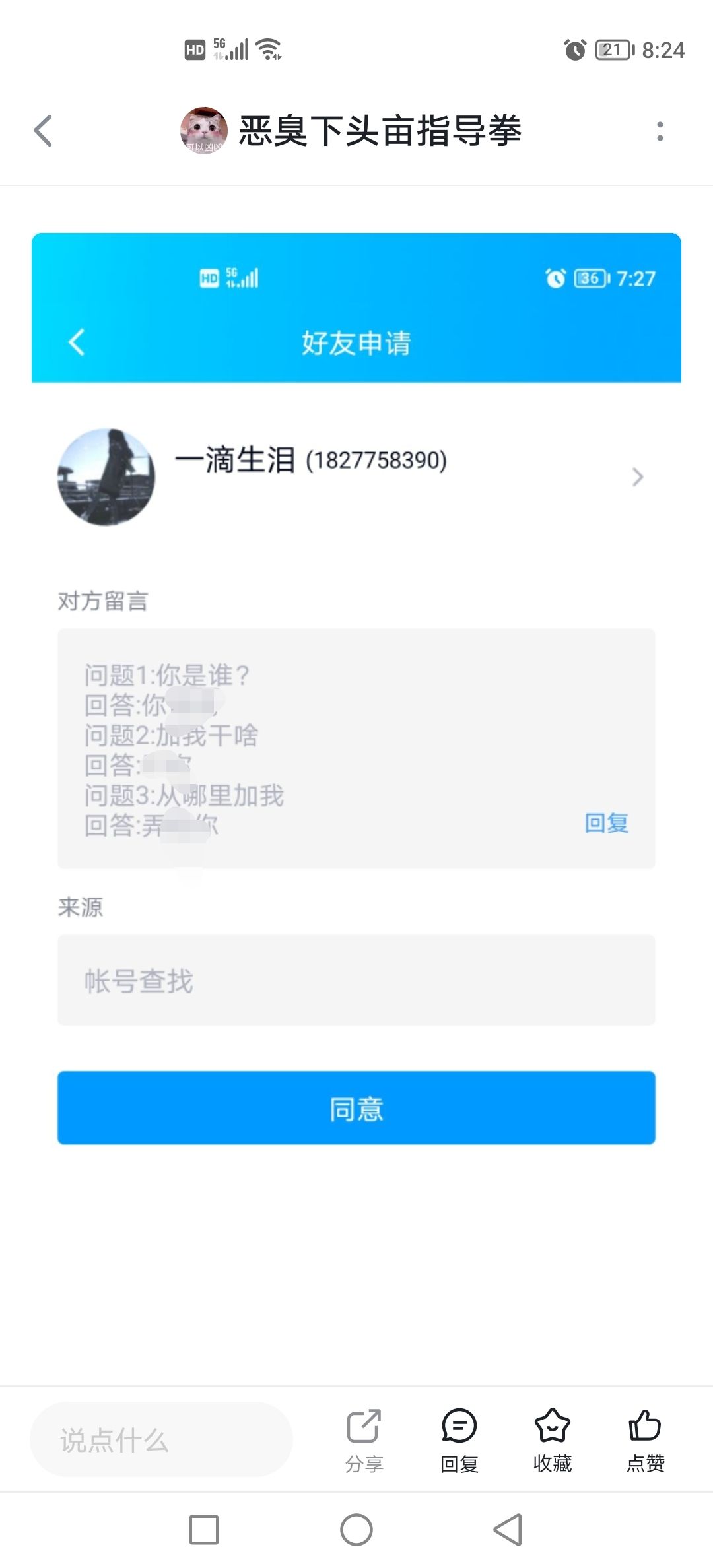Tap the home circle navigation button
Viewport: 713px width, 1568px height.
point(356,1530)
